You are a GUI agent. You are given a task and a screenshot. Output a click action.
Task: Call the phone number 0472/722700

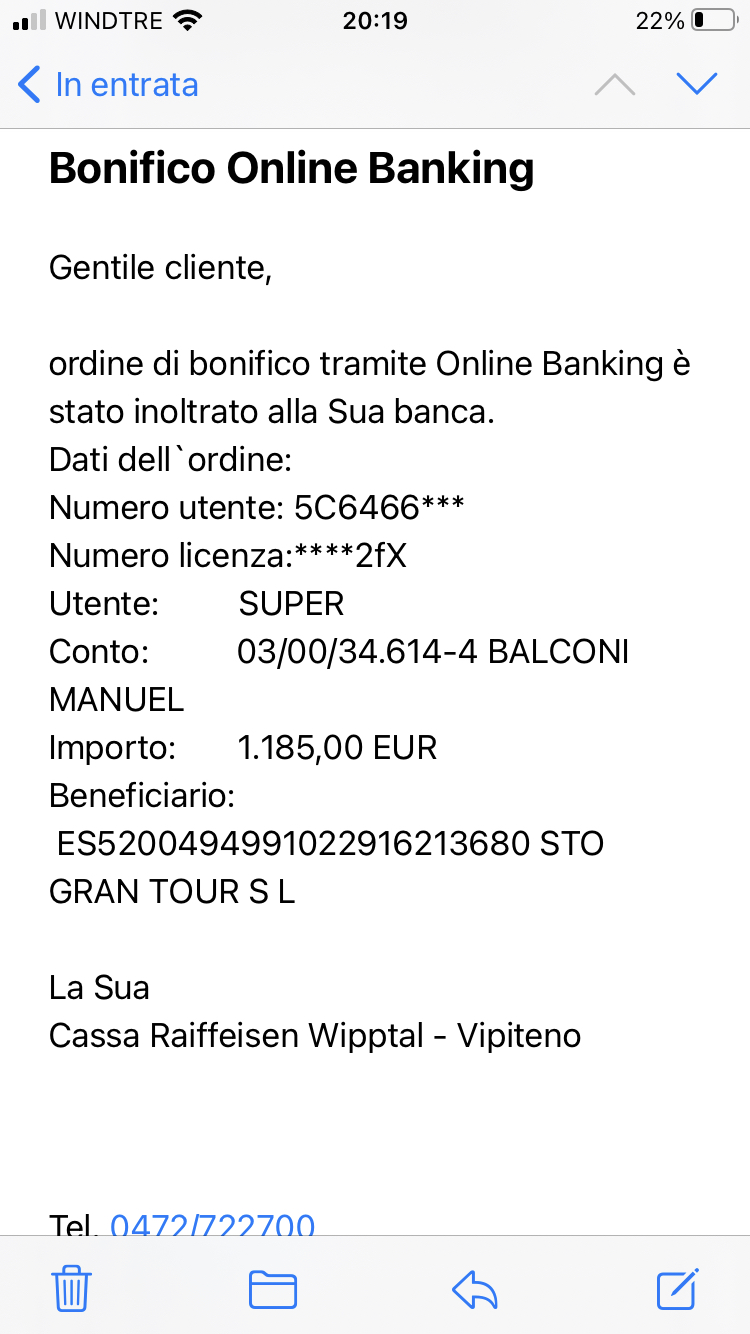(x=212, y=1226)
